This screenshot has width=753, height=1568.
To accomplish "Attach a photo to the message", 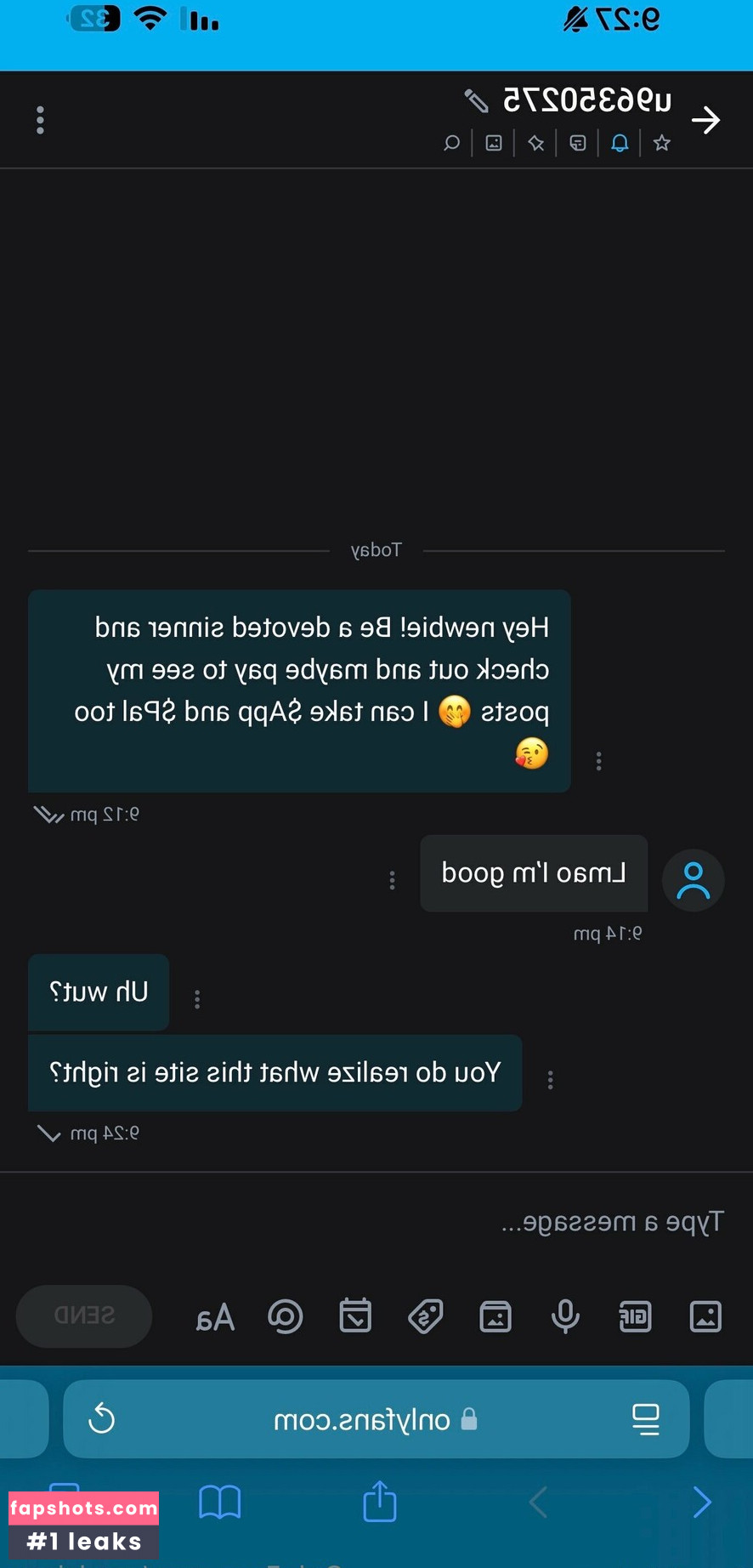I will click(705, 1316).
